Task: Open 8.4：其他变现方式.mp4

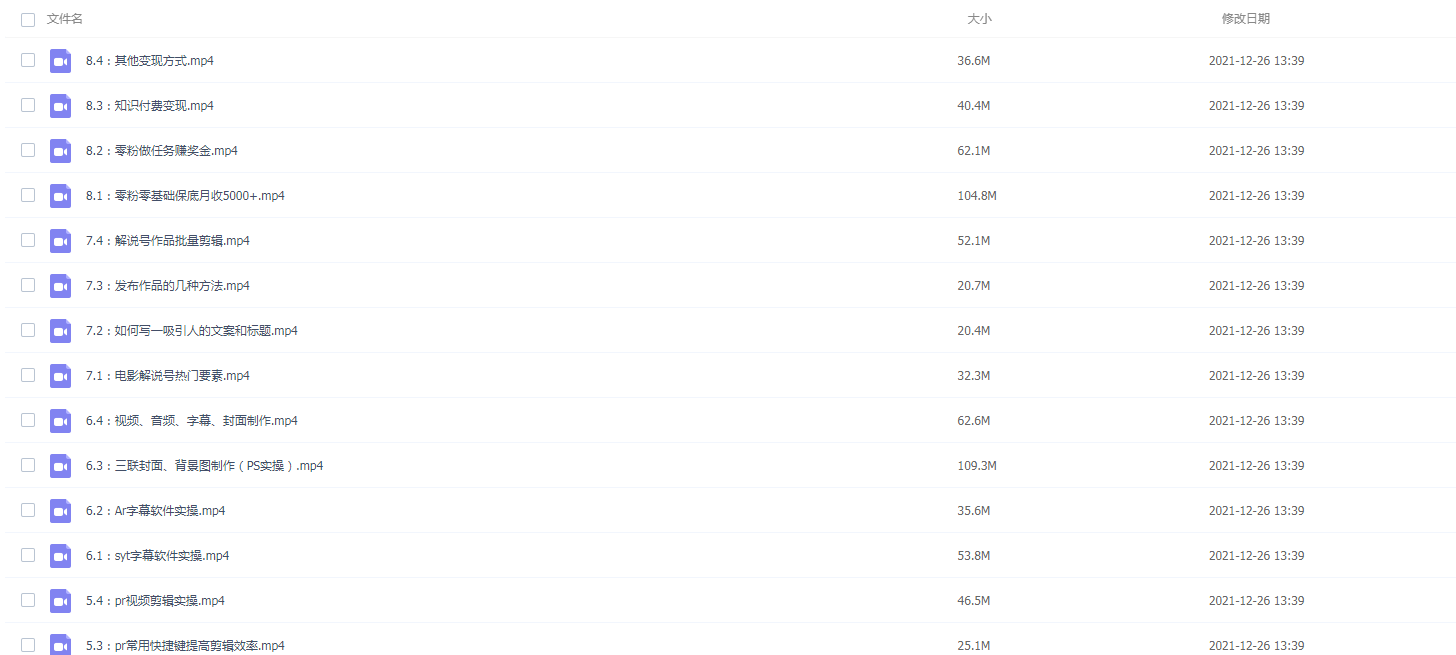Action: (x=149, y=61)
